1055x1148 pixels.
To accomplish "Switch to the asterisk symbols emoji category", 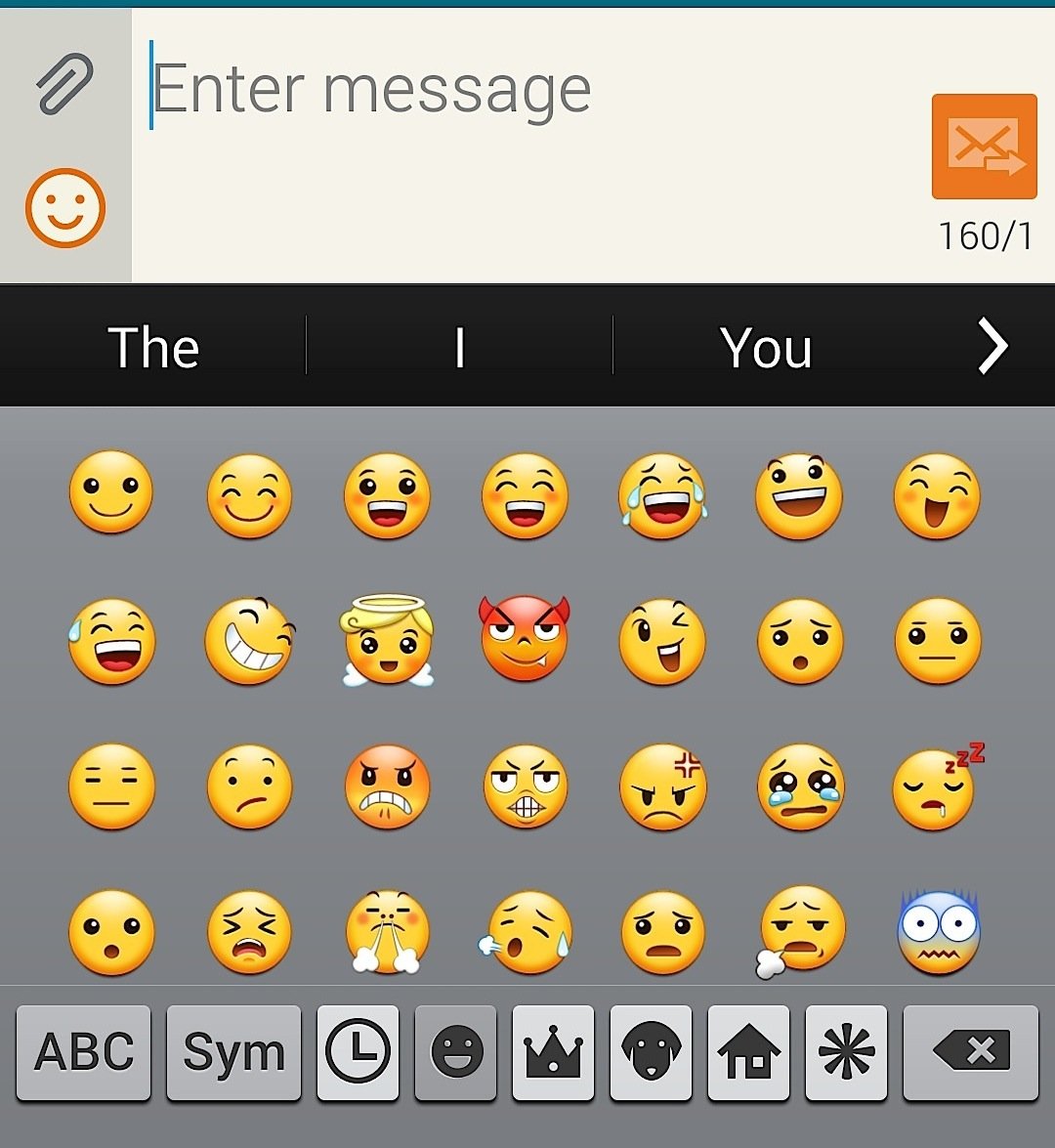I will 846,1052.
